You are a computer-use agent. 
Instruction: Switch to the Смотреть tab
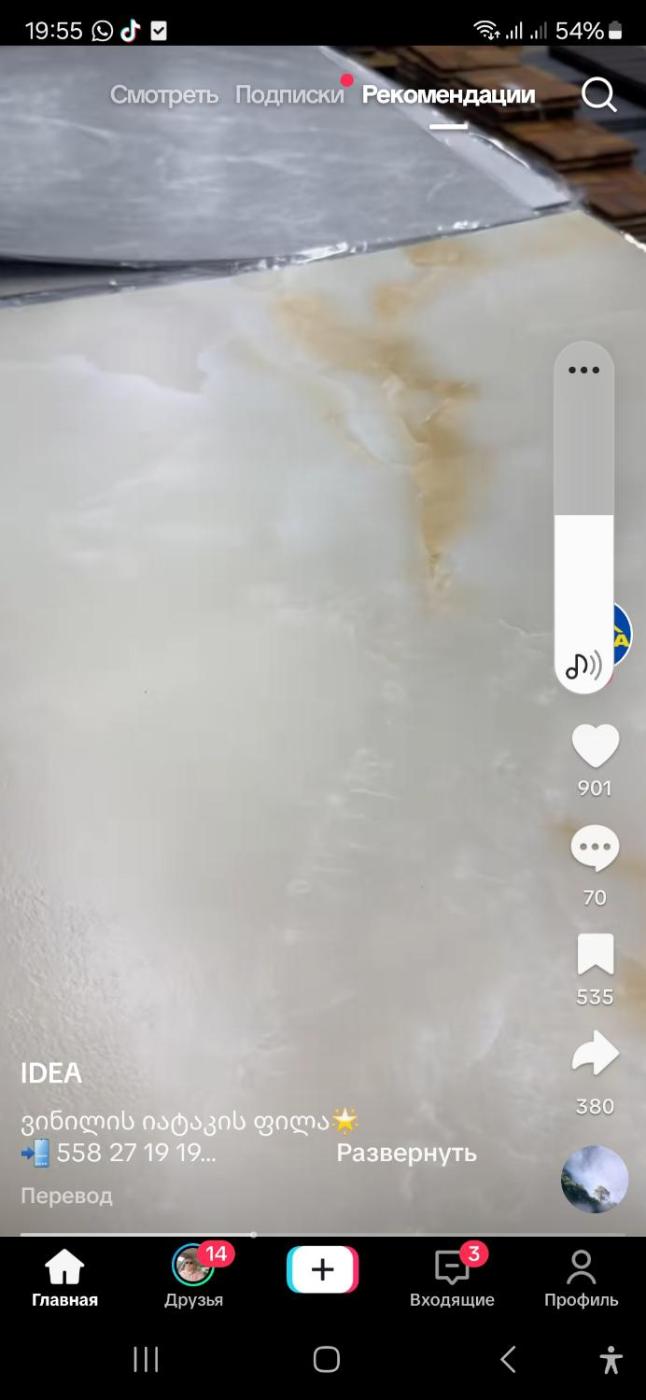coord(163,95)
